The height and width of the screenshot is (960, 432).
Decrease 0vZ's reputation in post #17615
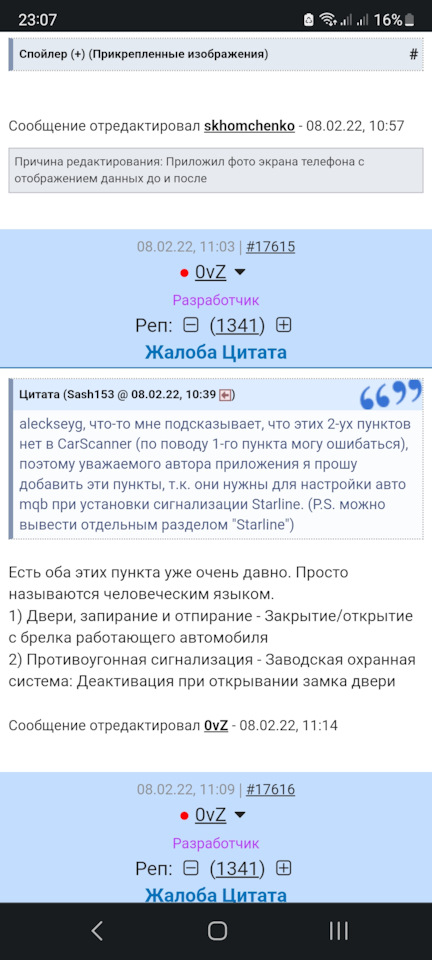[191, 325]
